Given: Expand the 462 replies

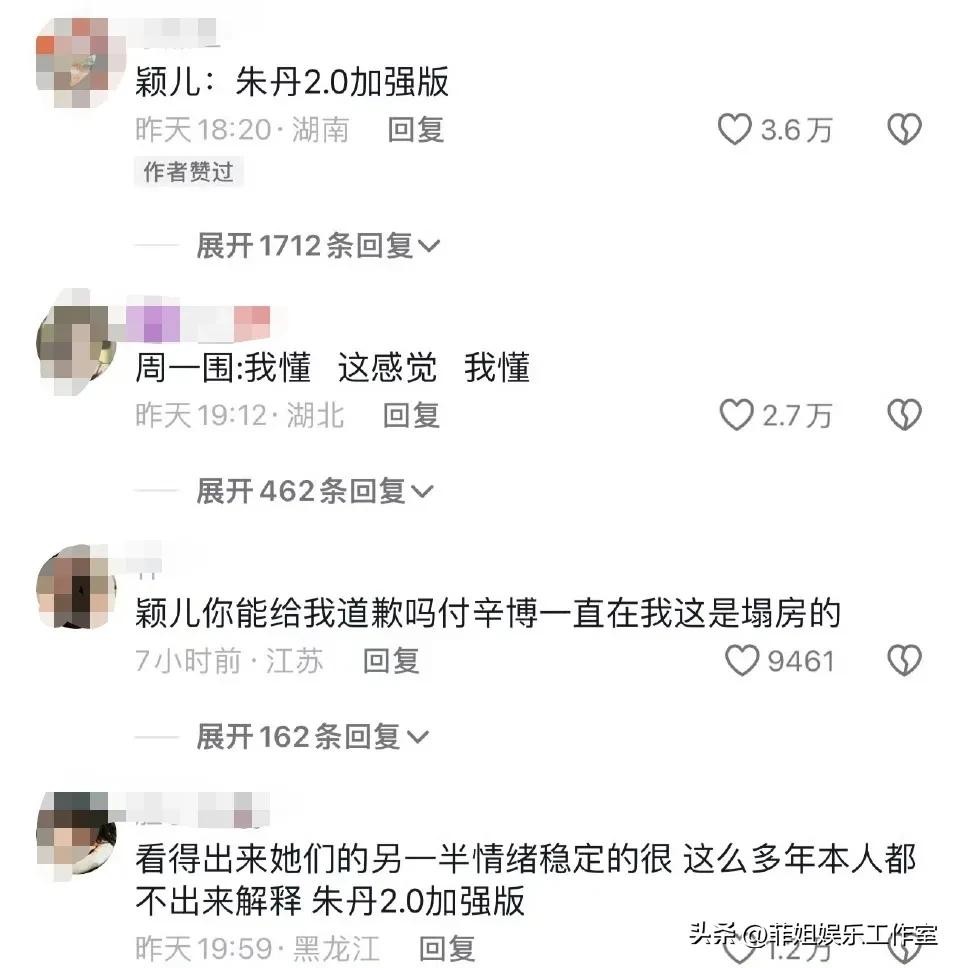Looking at the screenshot, I should point(314,491).
